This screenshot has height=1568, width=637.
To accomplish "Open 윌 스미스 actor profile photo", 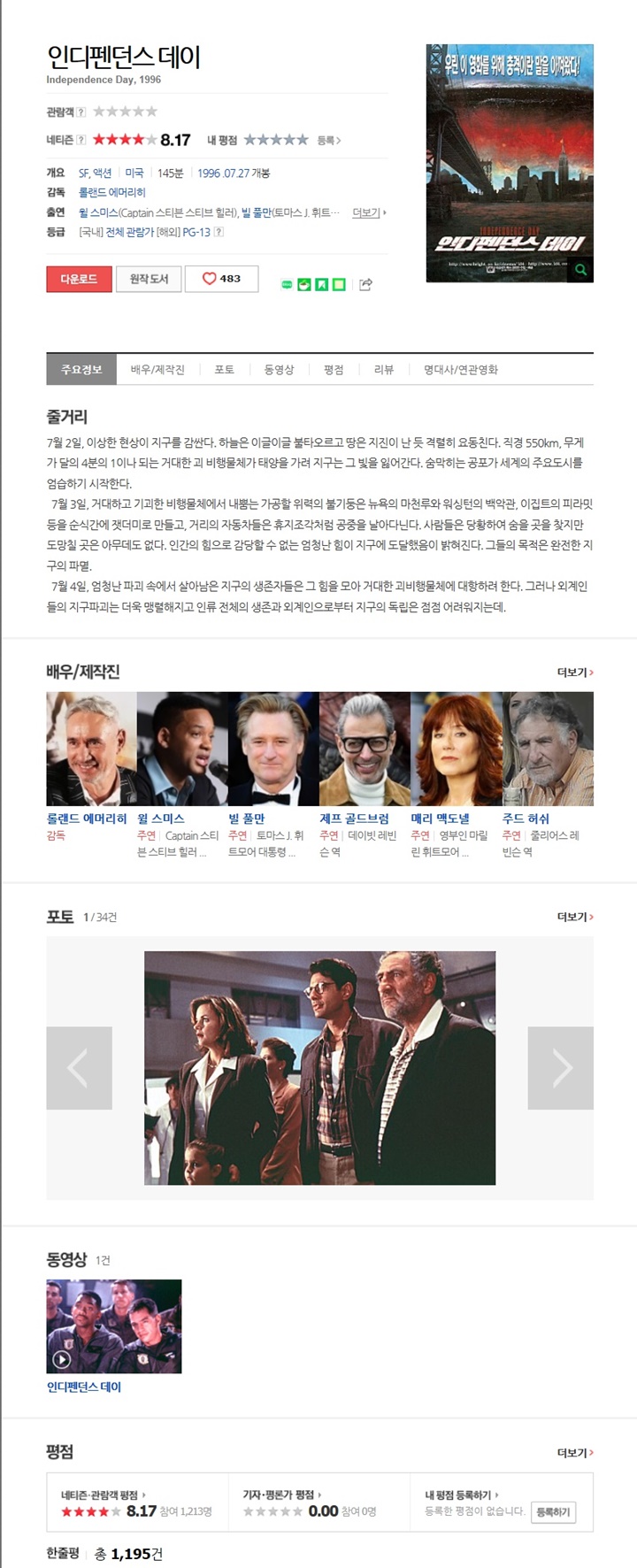I will pyautogui.click(x=182, y=749).
